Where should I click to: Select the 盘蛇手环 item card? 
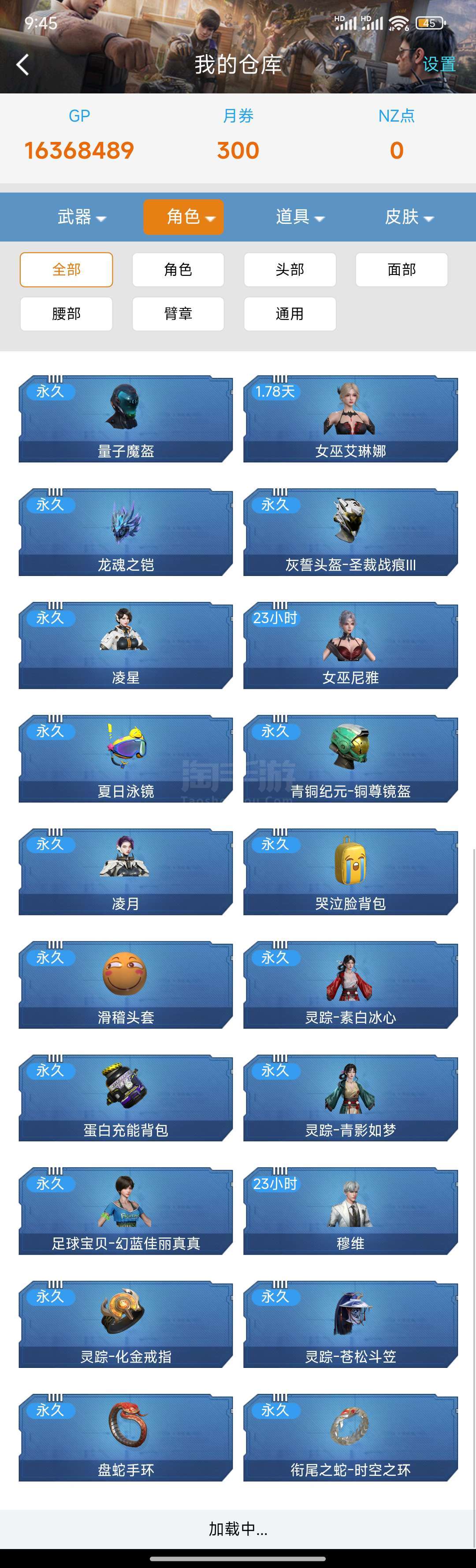pyautogui.click(x=126, y=1438)
